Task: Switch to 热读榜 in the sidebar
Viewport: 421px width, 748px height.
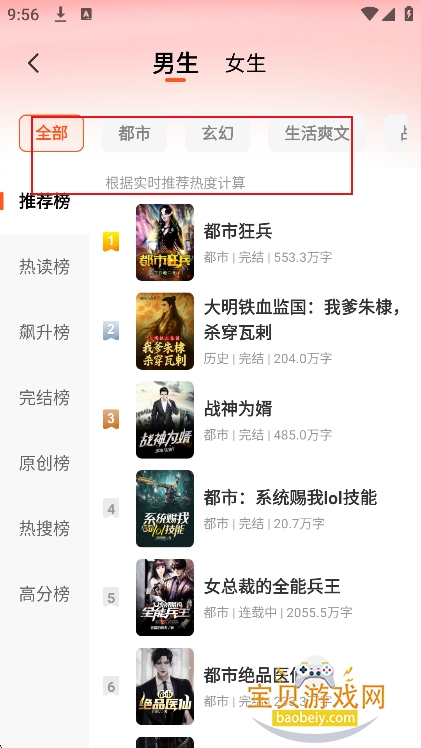Action: point(44,267)
